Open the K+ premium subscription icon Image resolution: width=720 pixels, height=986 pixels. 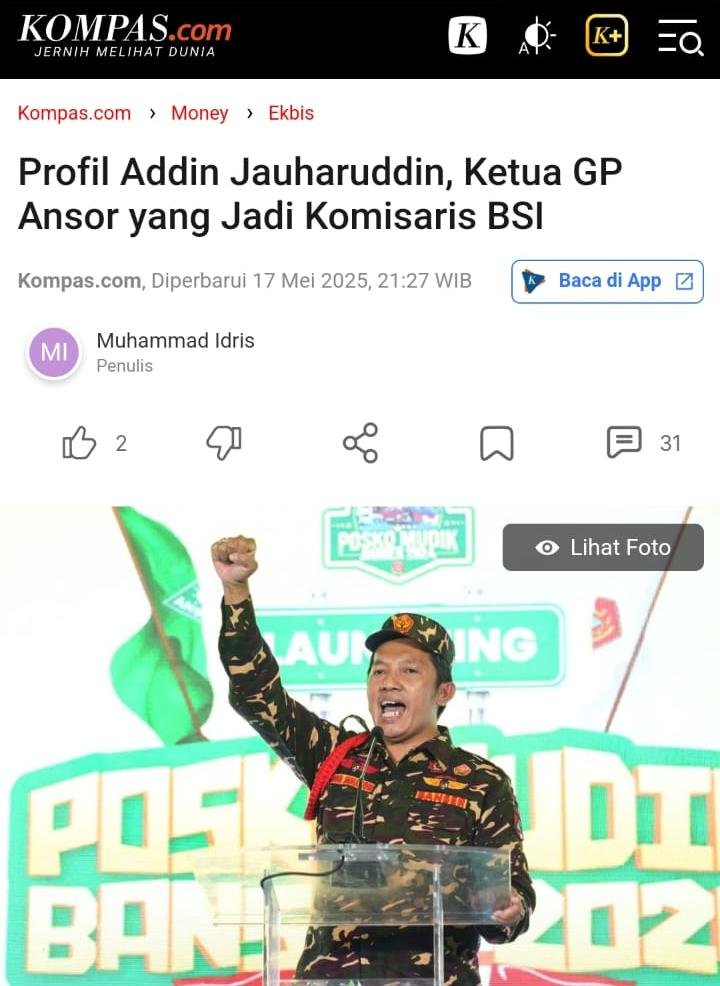(606, 37)
